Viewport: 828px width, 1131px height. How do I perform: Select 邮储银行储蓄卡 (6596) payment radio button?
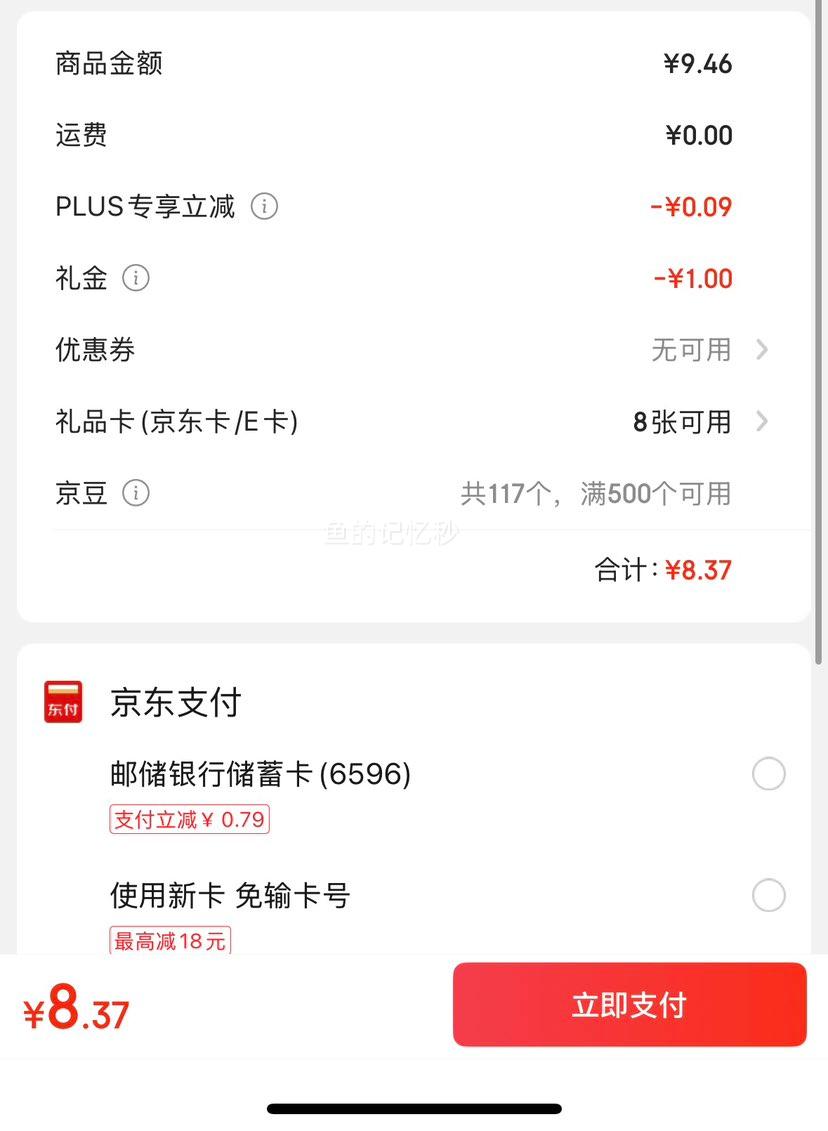click(768, 773)
